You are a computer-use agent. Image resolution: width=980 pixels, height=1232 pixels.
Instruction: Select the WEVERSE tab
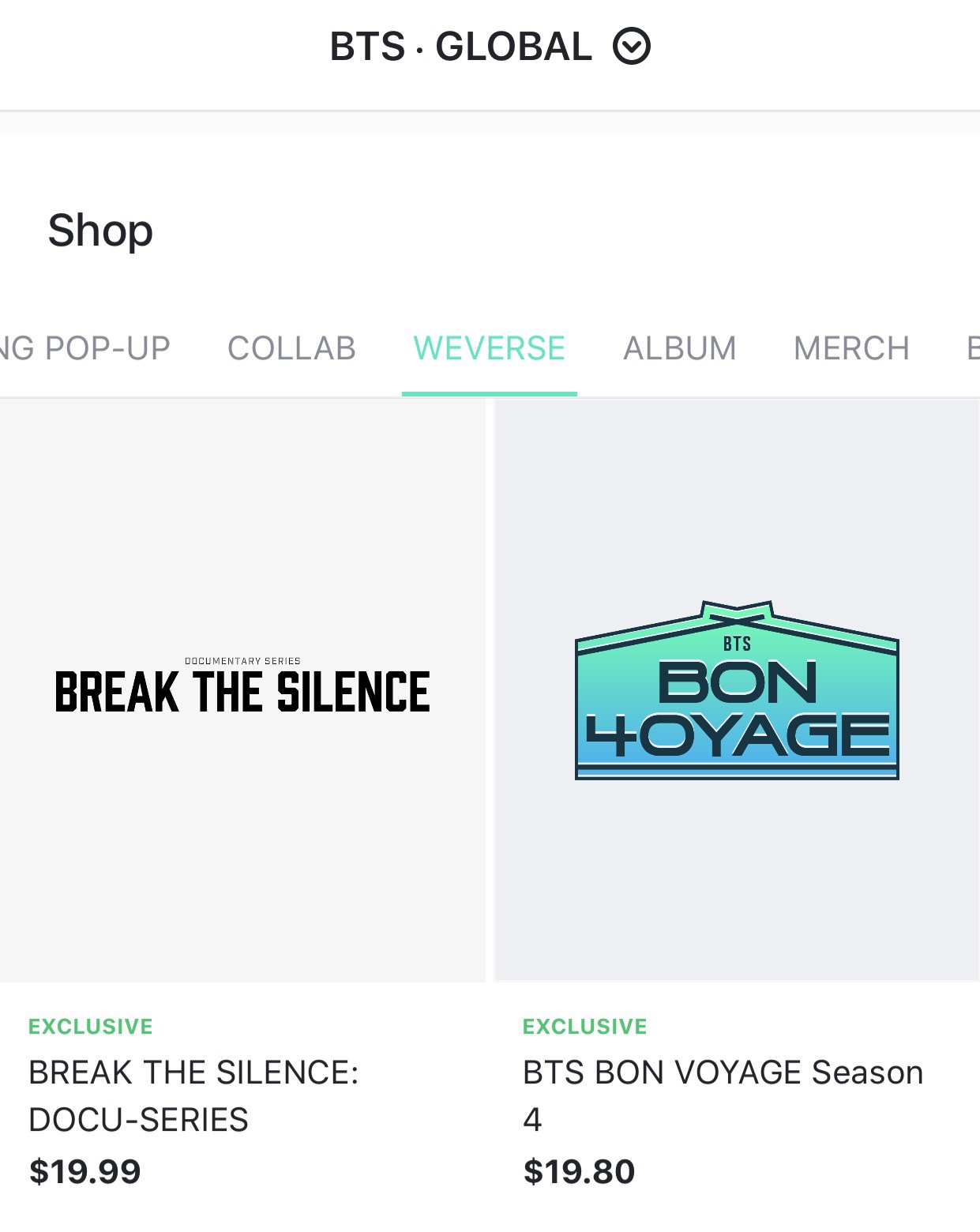[489, 348]
